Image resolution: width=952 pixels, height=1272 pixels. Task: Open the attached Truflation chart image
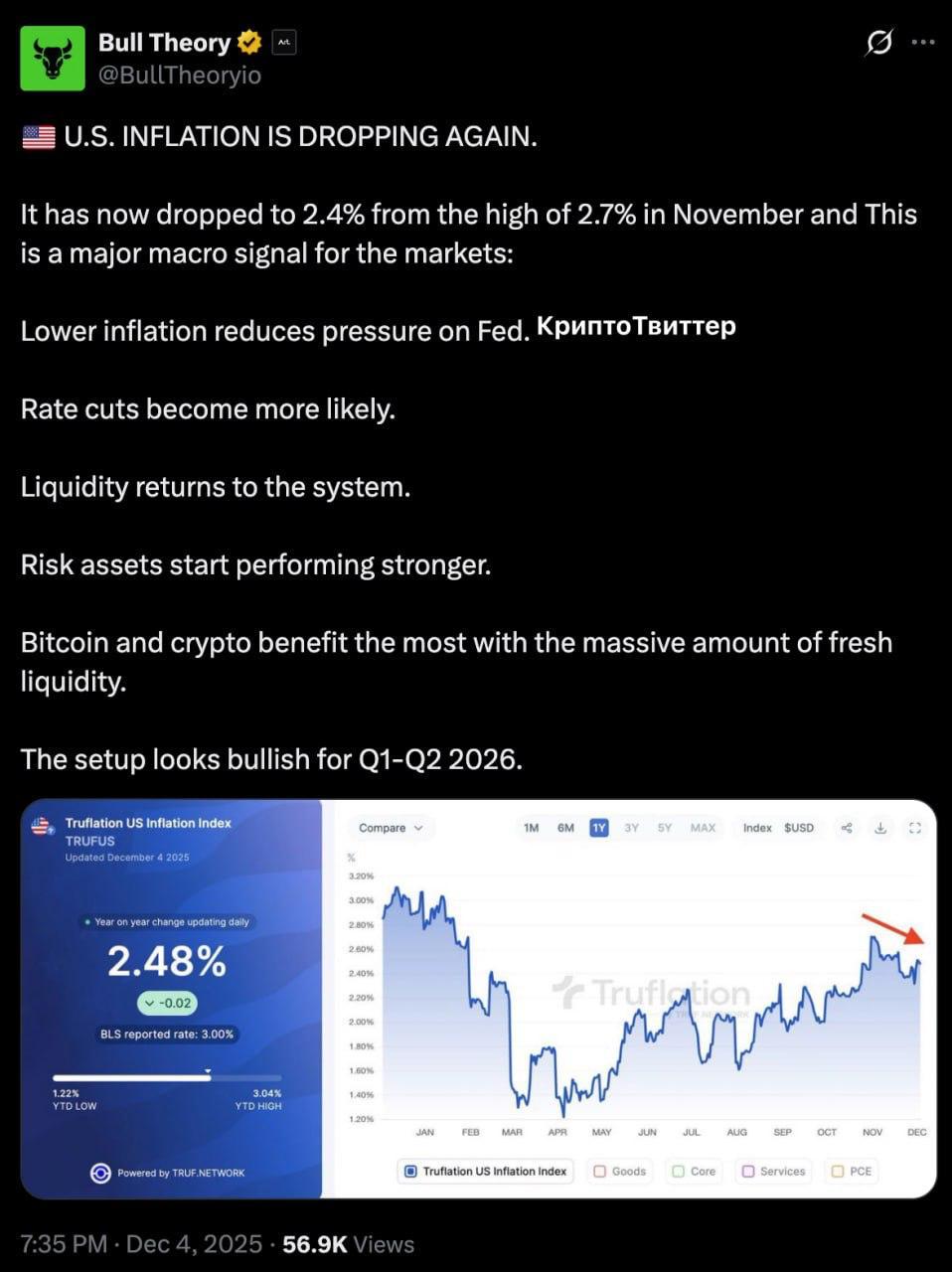tap(478, 998)
